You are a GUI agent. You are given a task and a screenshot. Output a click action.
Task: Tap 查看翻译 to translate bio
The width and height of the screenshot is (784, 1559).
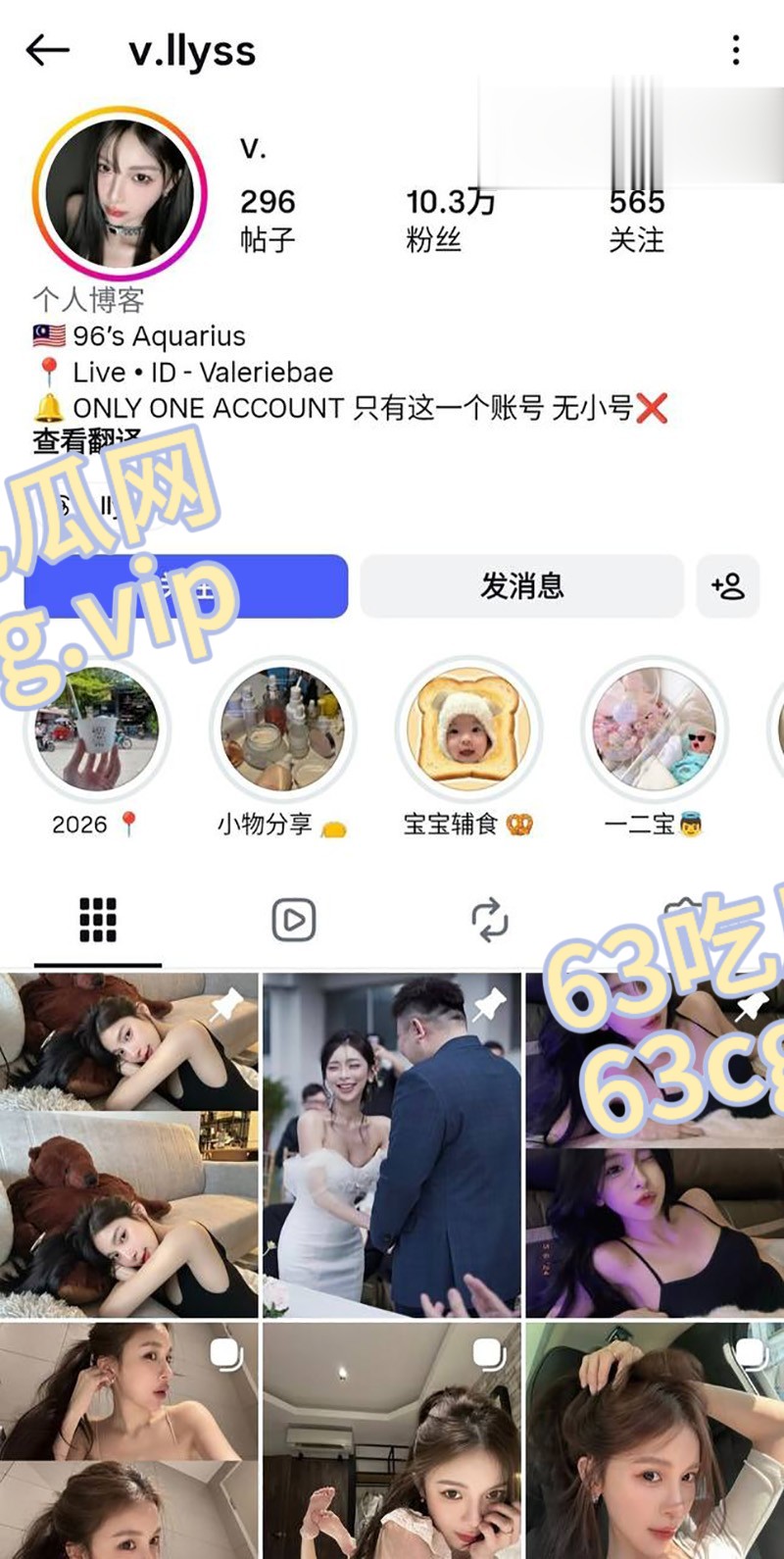pos(86,441)
